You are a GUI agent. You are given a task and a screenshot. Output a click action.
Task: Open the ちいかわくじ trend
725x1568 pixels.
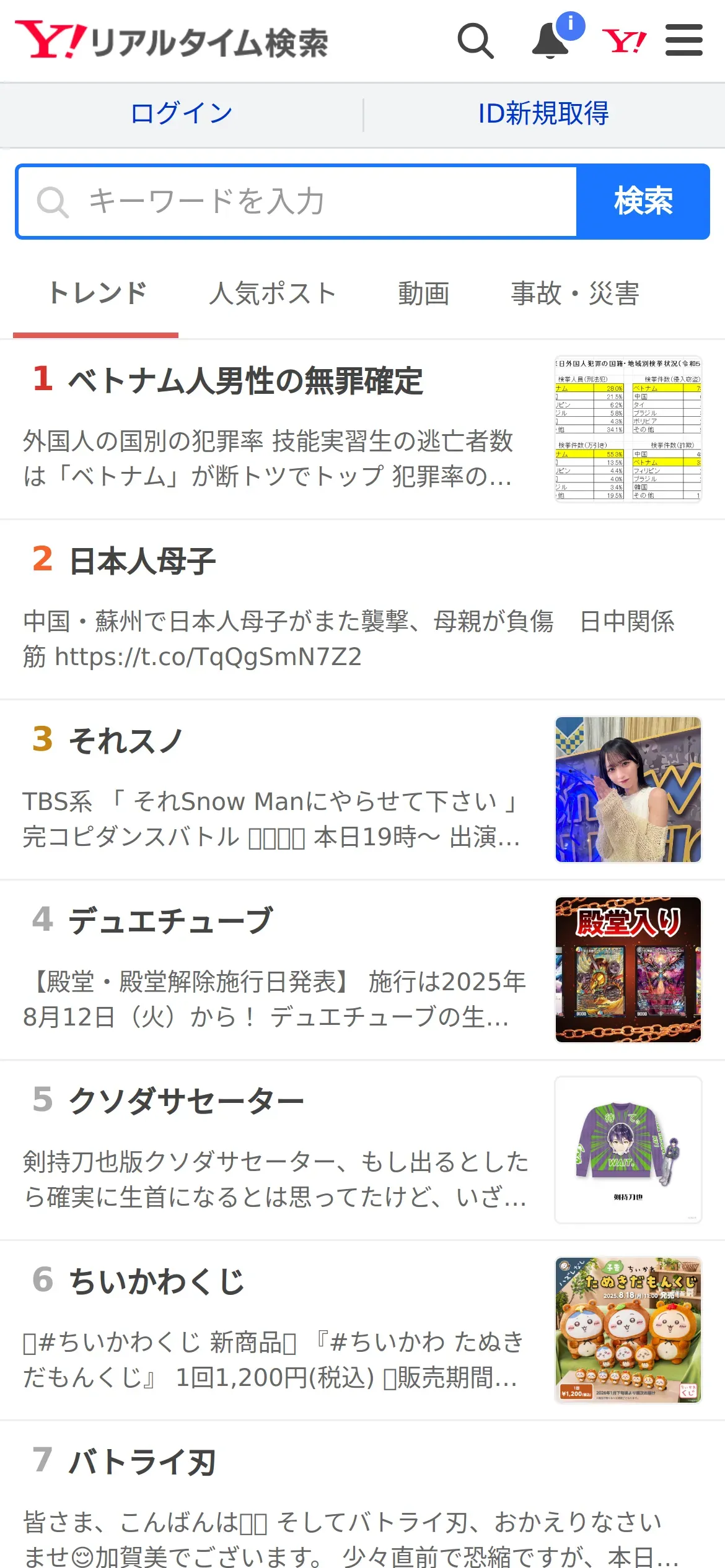[x=157, y=1281]
